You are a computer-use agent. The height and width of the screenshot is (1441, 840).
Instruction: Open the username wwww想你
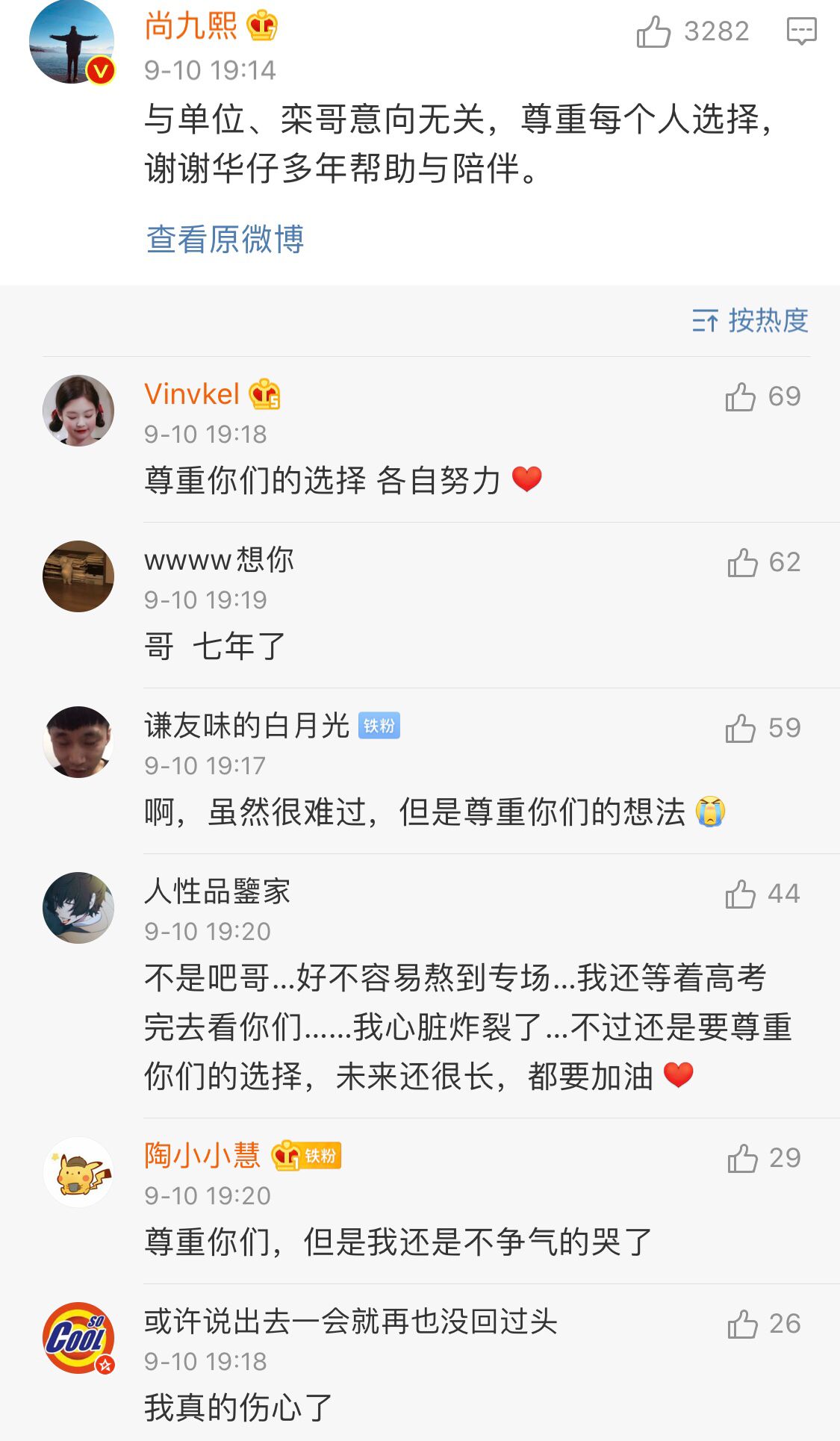(x=219, y=559)
